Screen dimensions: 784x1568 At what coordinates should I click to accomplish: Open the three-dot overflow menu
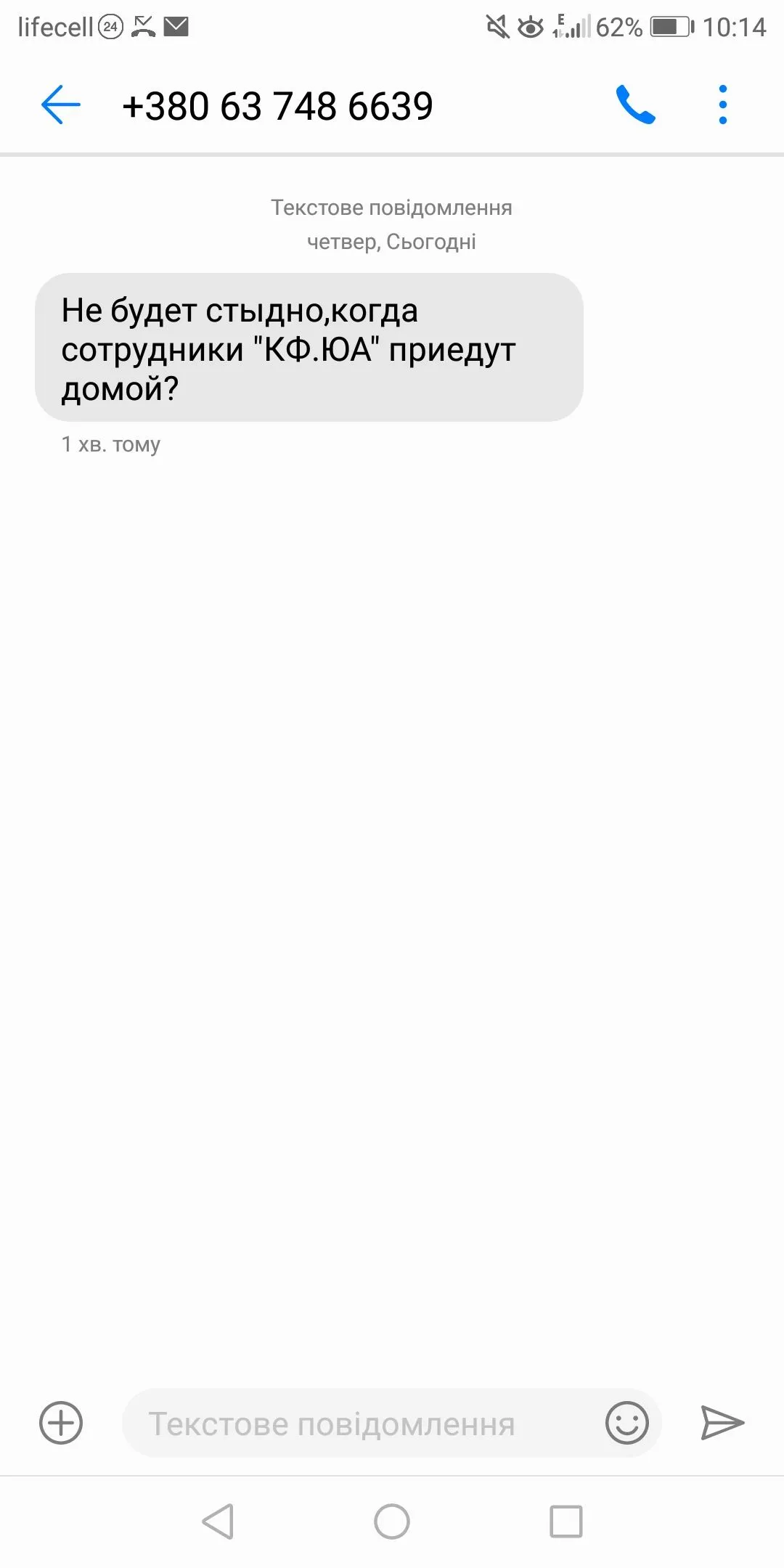click(x=722, y=105)
